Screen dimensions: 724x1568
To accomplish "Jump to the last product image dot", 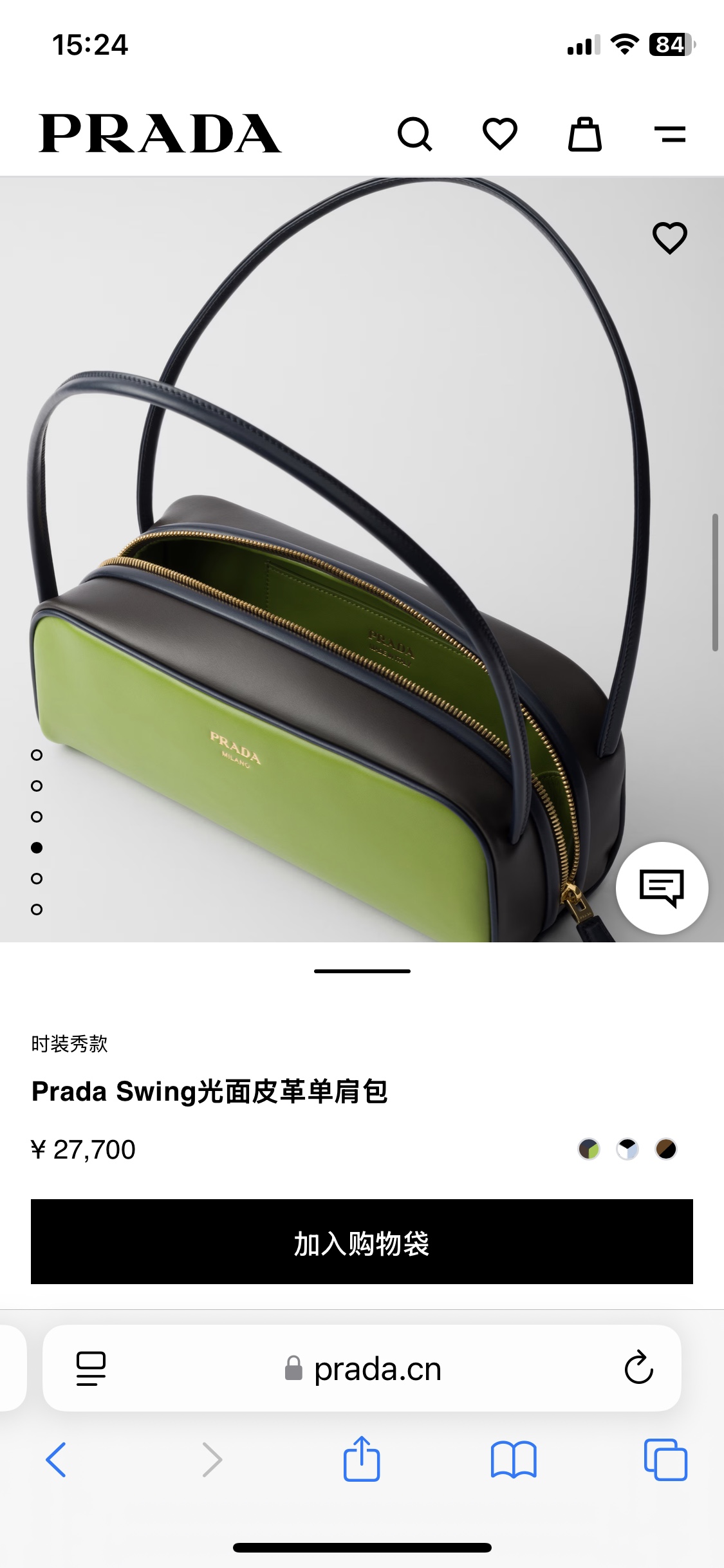I will point(37,910).
